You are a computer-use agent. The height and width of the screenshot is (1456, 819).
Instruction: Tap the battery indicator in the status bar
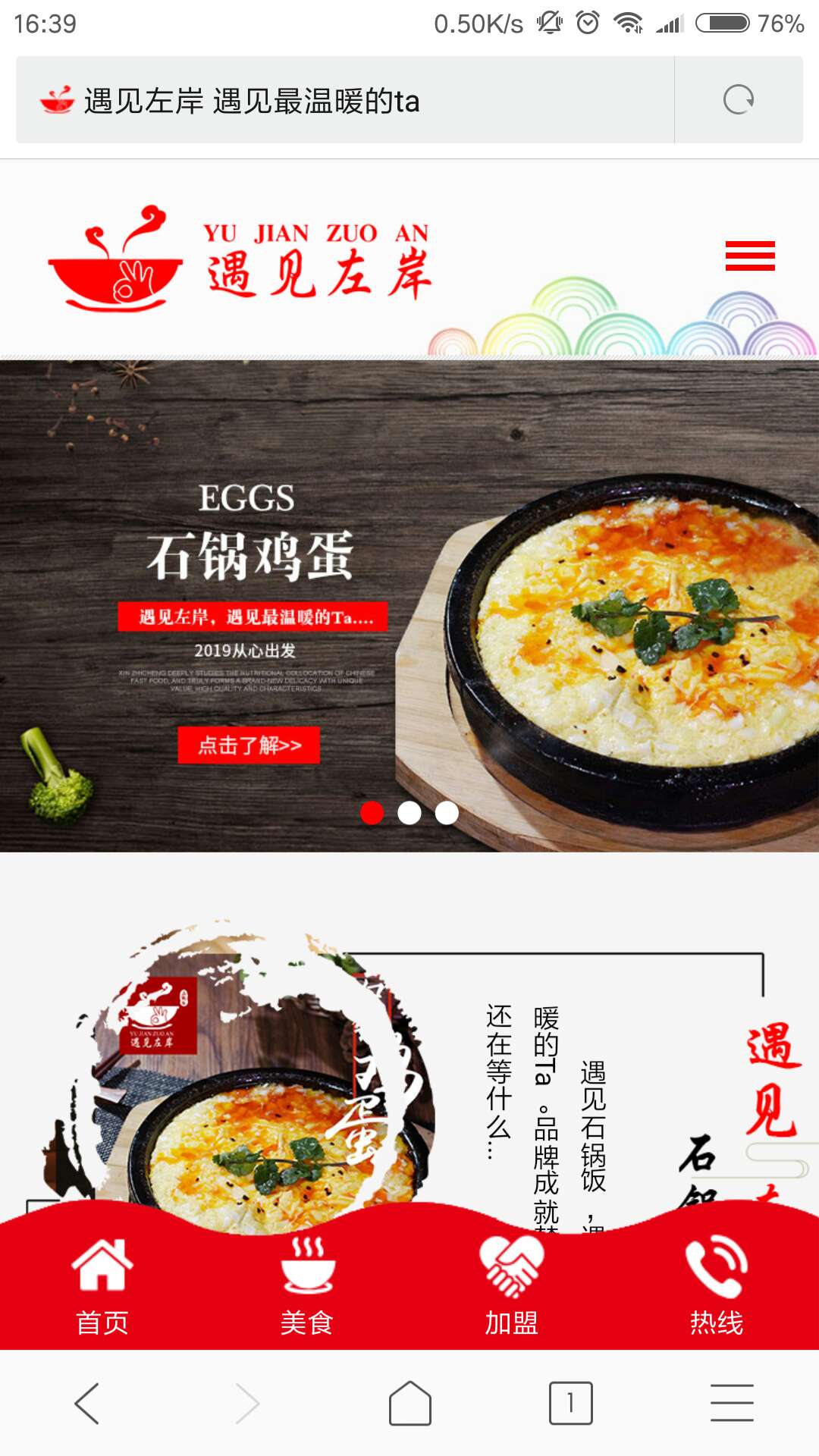coord(722,21)
